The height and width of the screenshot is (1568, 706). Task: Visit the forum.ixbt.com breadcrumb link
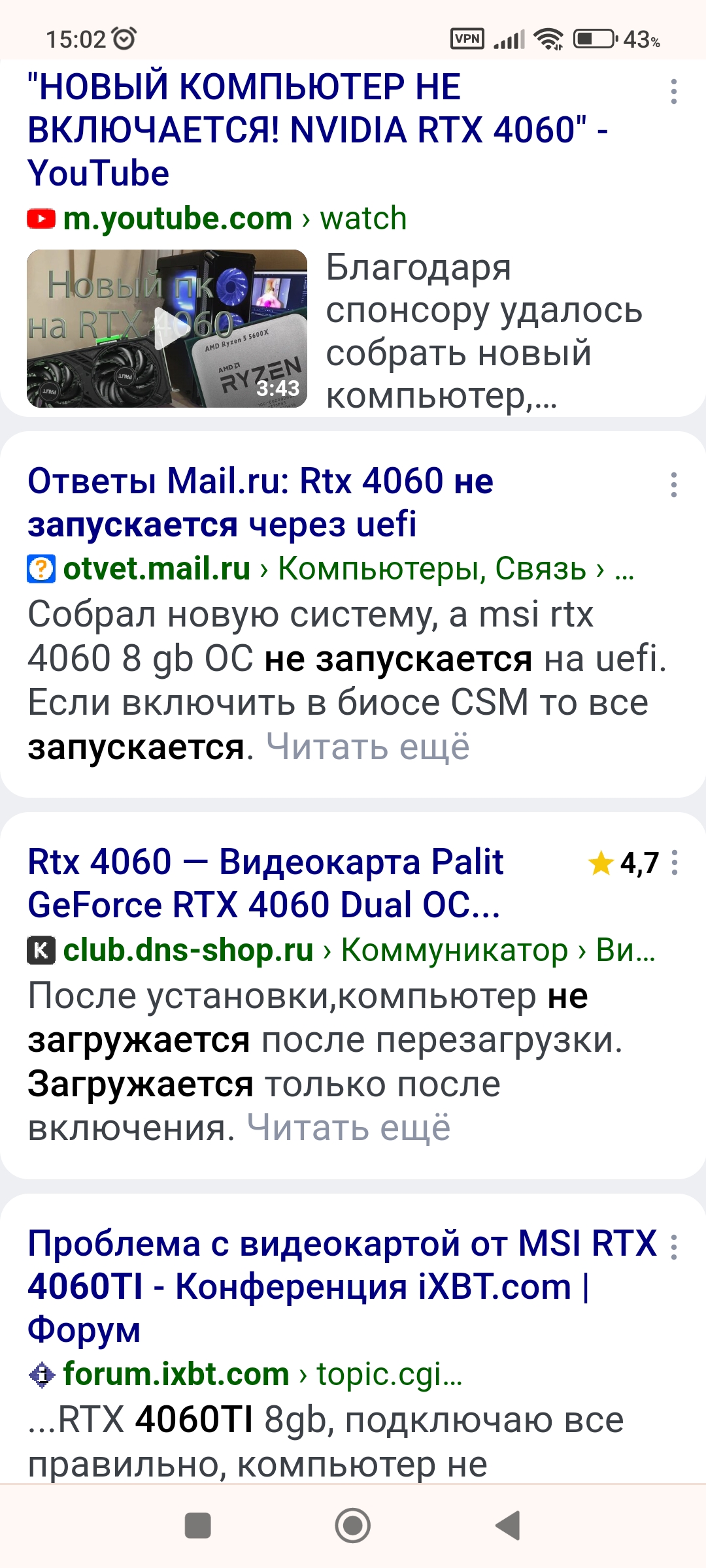click(176, 1374)
